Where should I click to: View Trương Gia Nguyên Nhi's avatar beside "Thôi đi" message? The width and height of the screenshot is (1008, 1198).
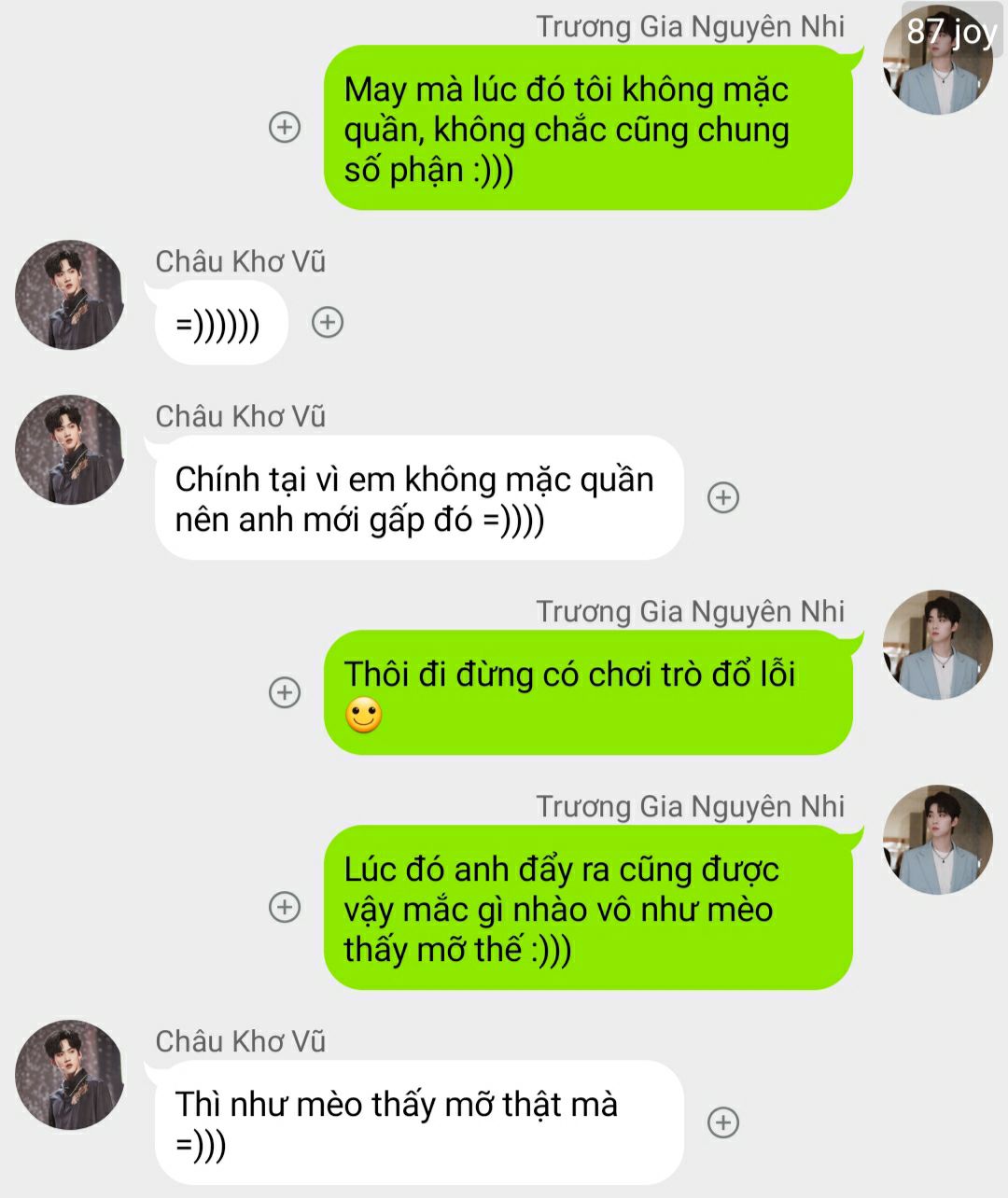click(937, 645)
